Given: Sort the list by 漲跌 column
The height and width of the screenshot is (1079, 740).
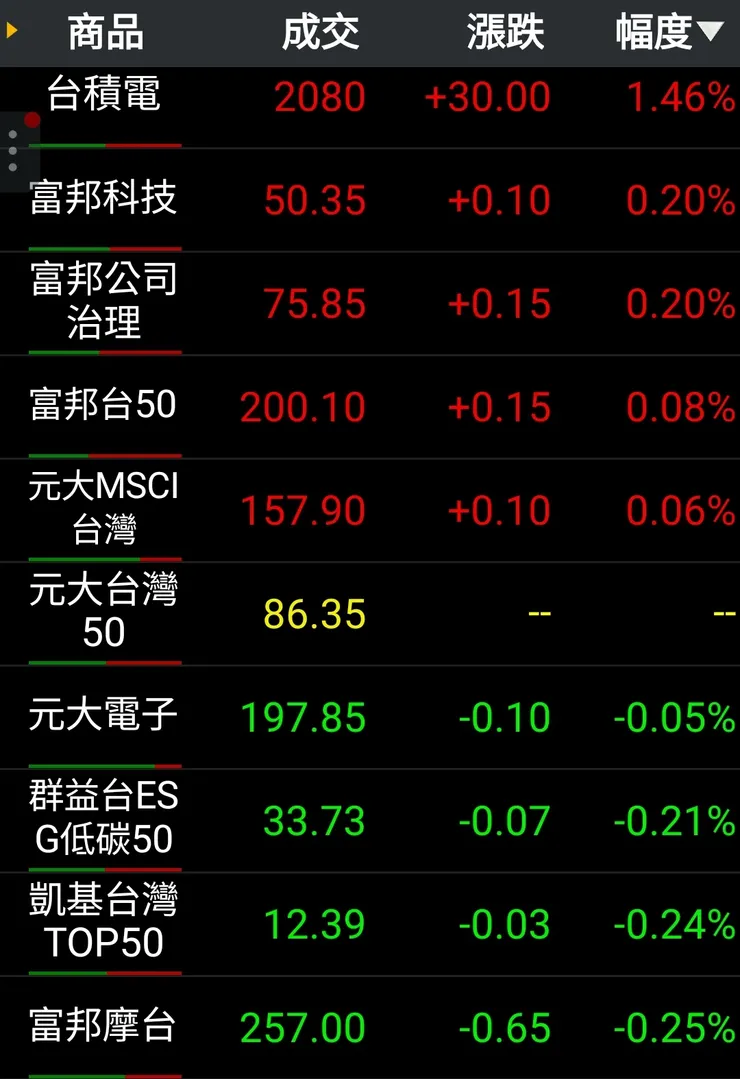Looking at the screenshot, I should 505,33.
